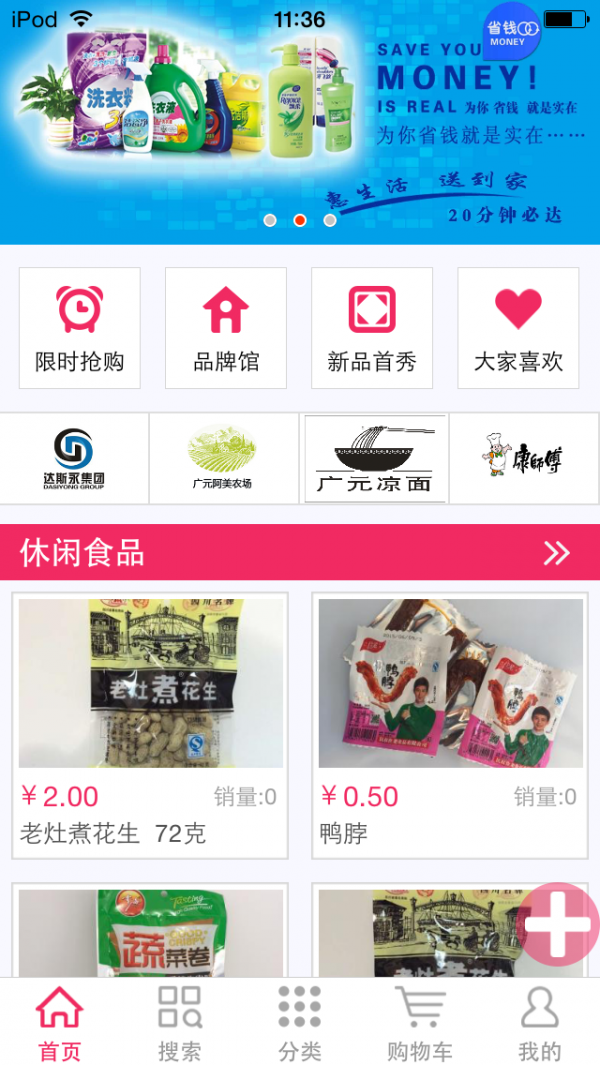Open the 蔬菜卷 snack product card
The height and width of the screenshot is (1065, 600).
coord(150,932)
